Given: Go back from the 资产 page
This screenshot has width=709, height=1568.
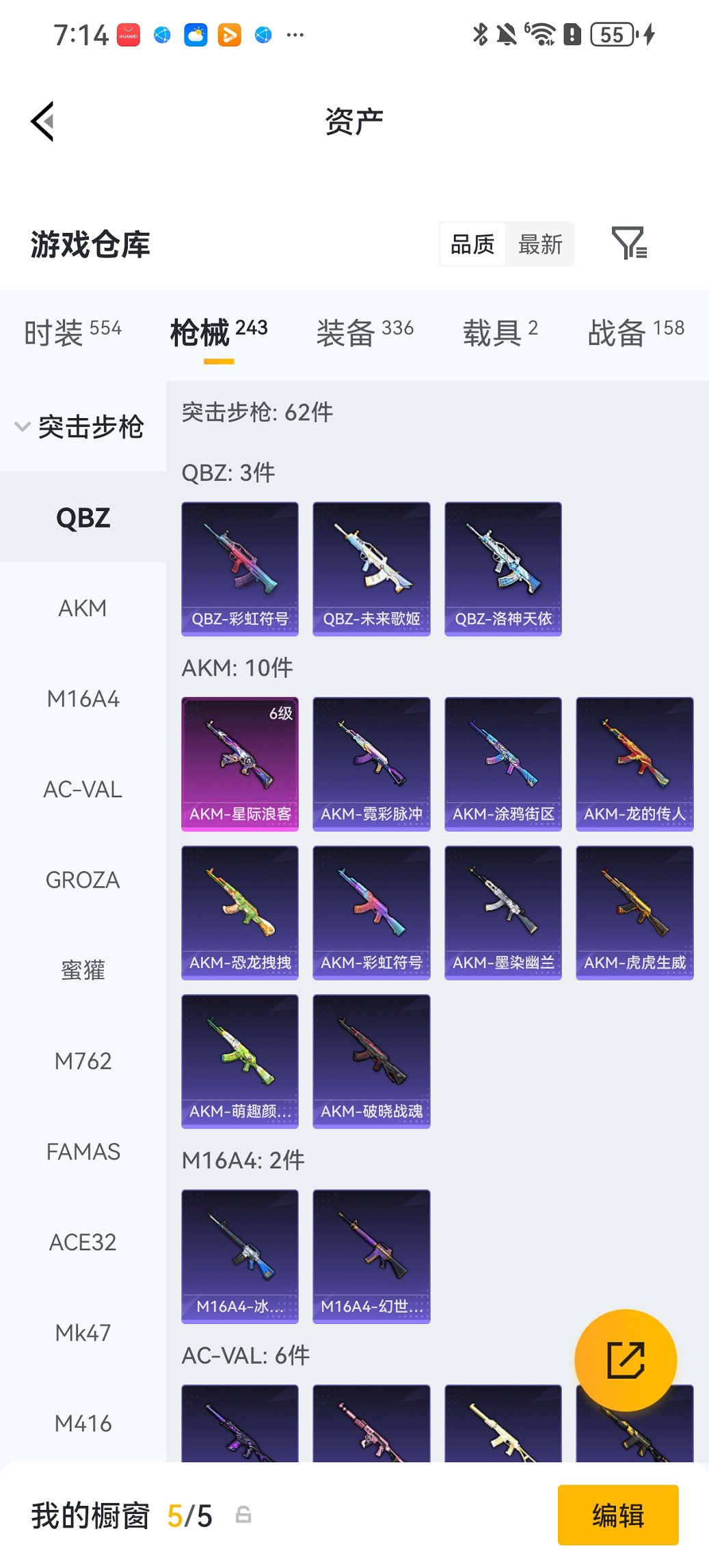Looking at the screenshot, I should 42,122.
